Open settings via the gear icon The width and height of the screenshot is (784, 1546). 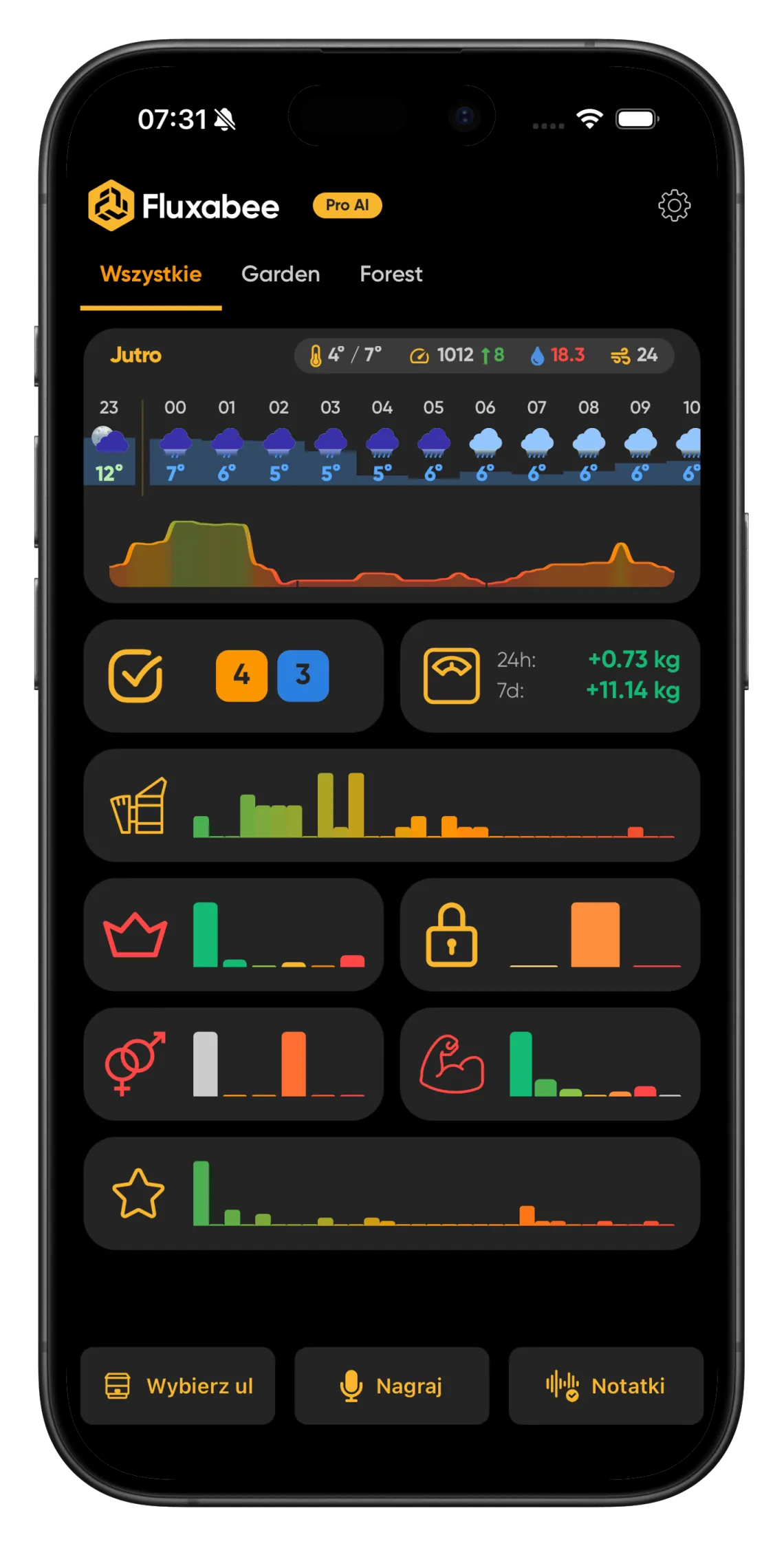click(x=674, y=205)
